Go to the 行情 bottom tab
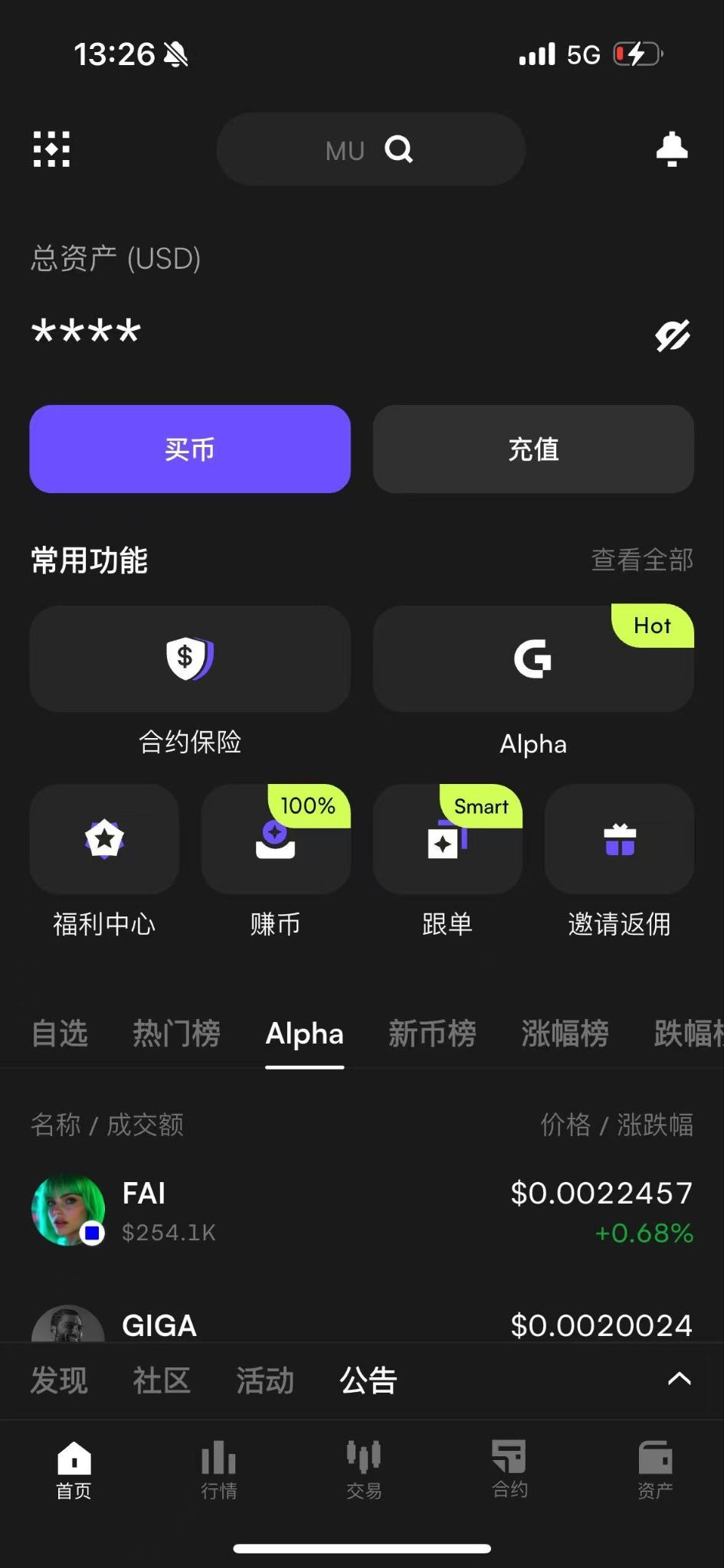Screen dimensions: 724x1568 219,1469
